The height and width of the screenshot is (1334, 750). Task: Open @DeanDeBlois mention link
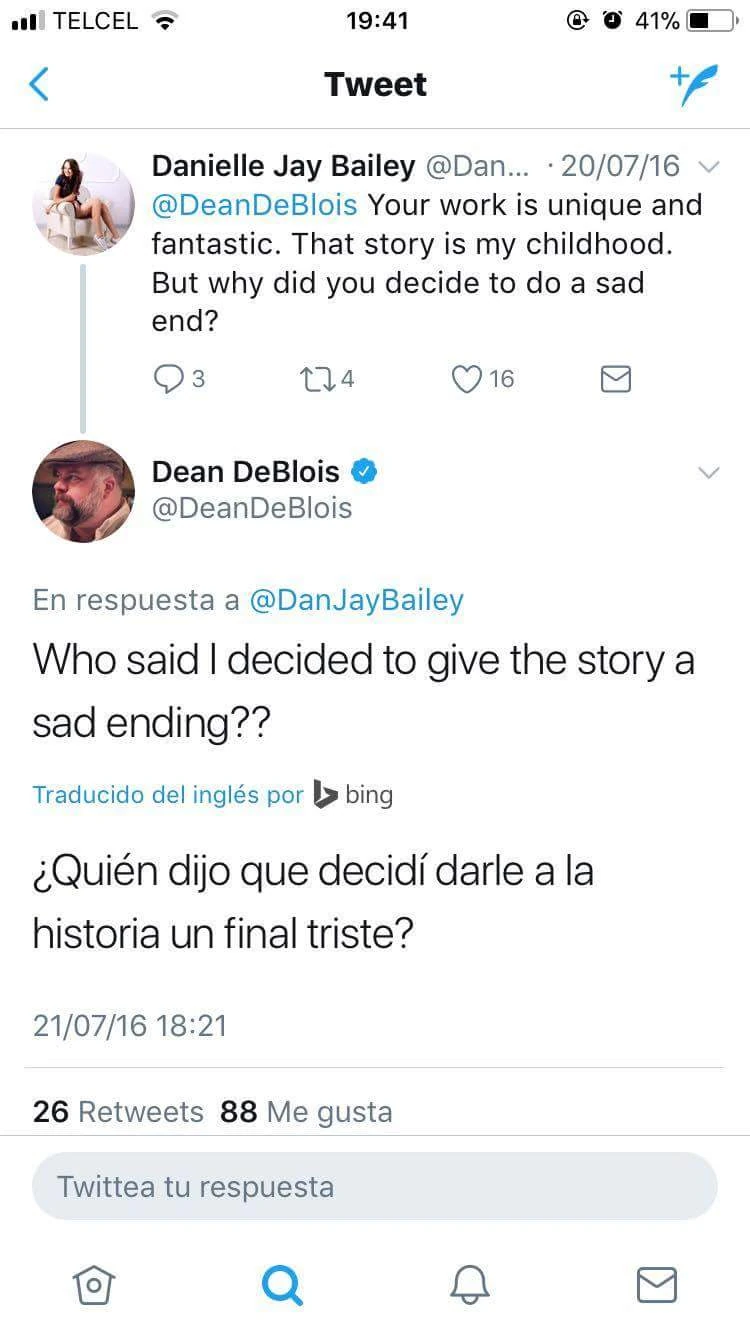pyautogui.click(x=254, y=204)
